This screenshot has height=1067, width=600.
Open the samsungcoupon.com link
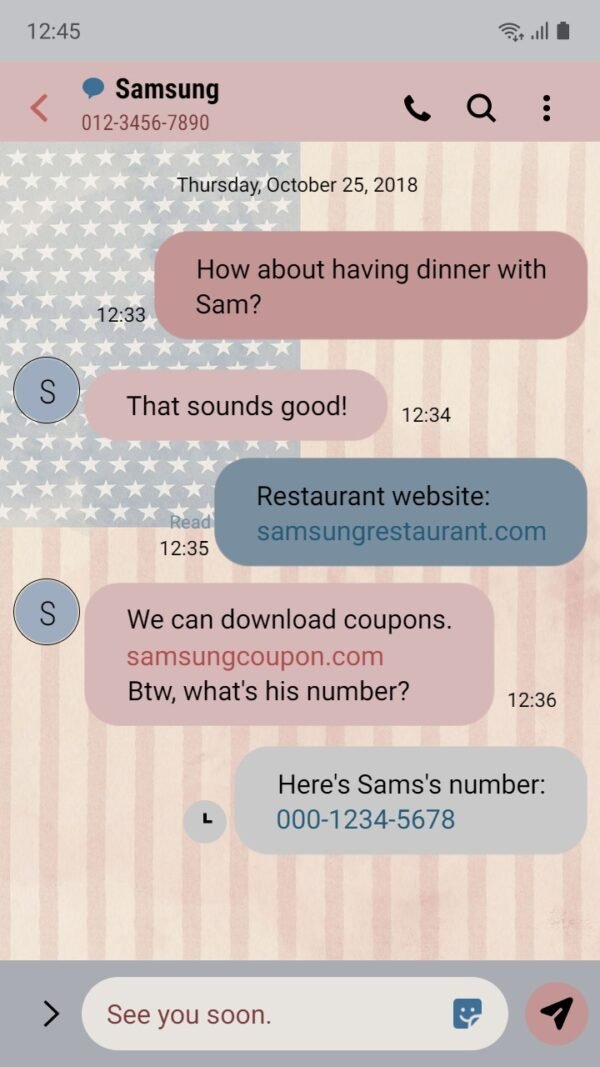point(255,656)
